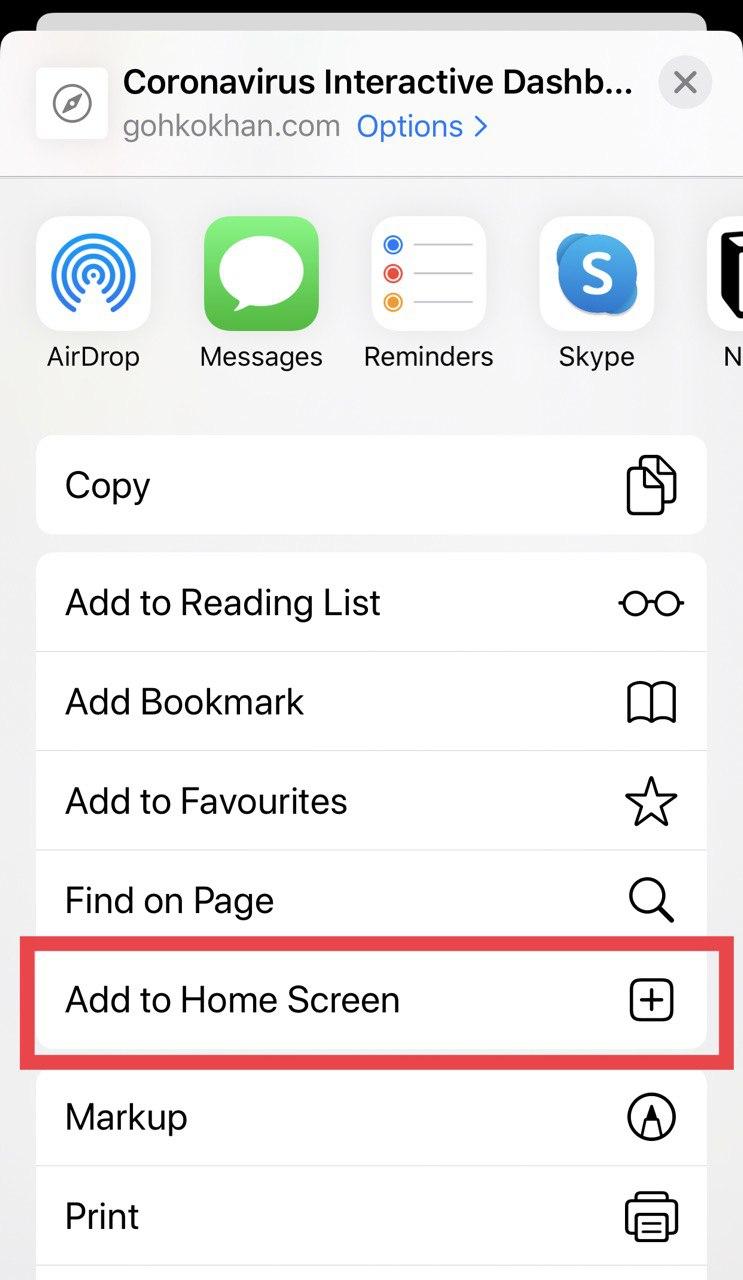Image resolution: width=743 pixels, height=1280 pixels.
Task: Tap the Copy pages icon
Action: point(651,485)
